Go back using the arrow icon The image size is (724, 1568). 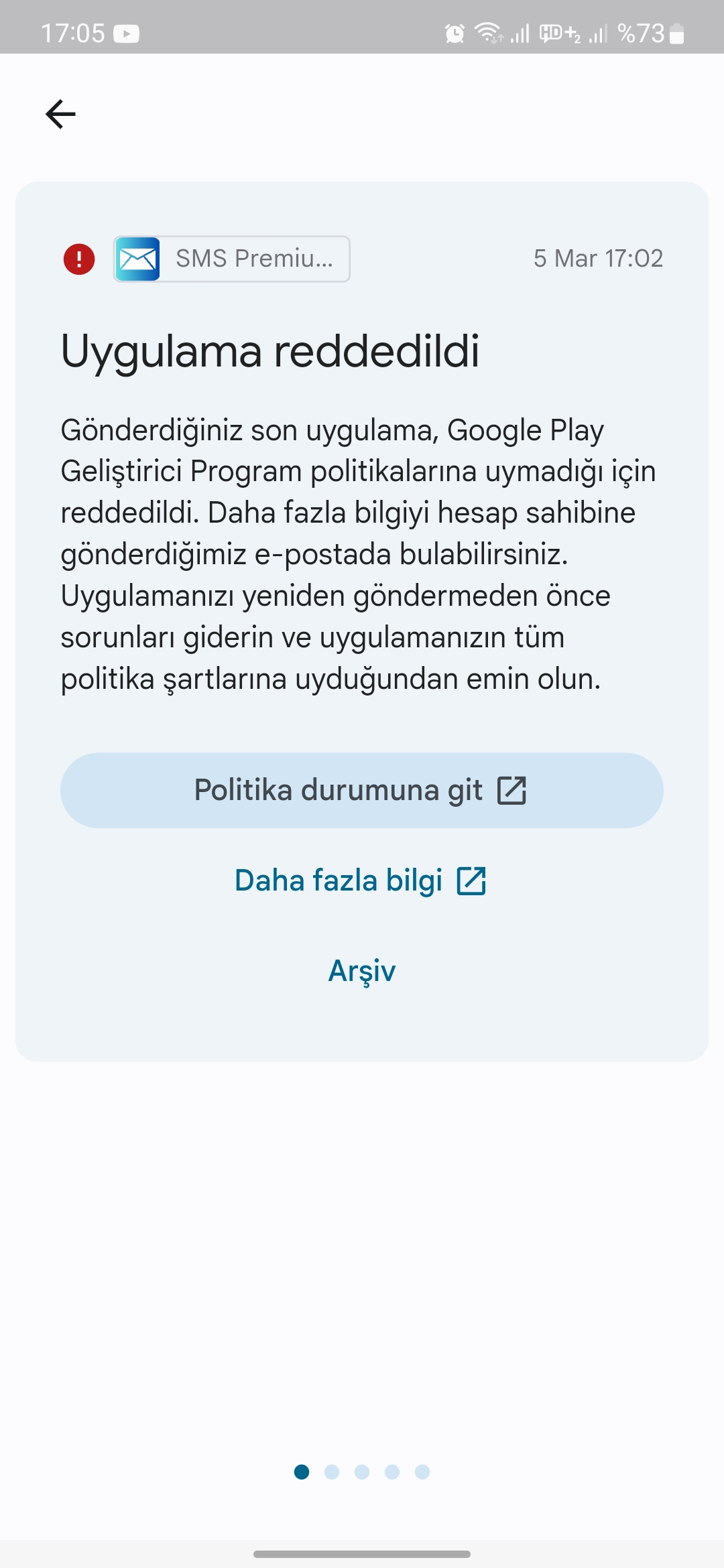pyautogui.click(x=60, y=114)
